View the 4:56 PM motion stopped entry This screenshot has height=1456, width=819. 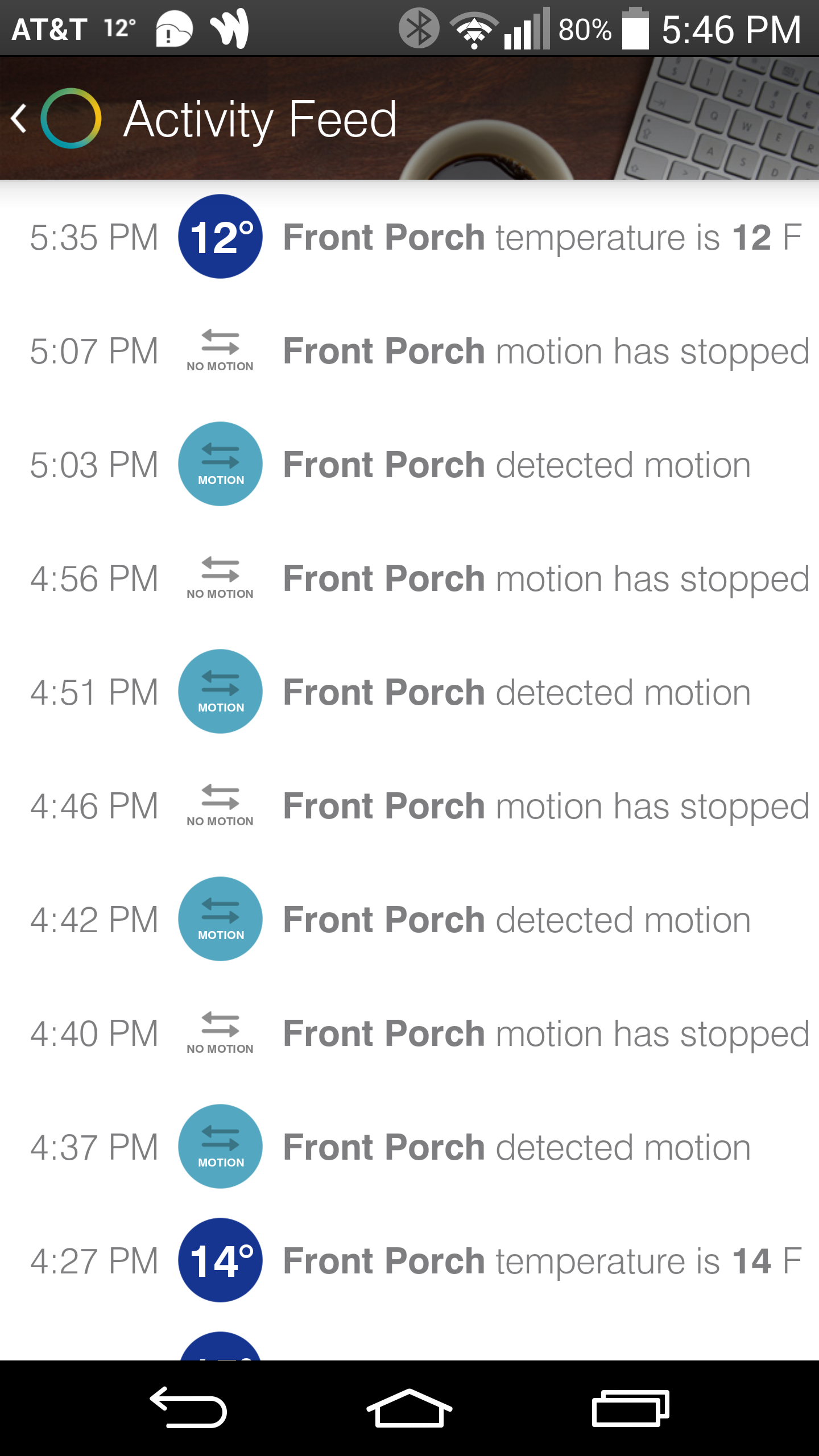click(x=409, y=578)
